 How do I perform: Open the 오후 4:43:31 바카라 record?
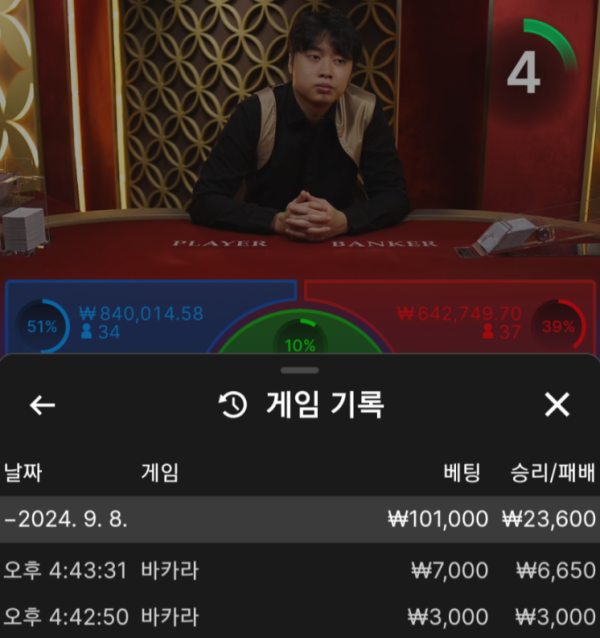click(300, 571)
